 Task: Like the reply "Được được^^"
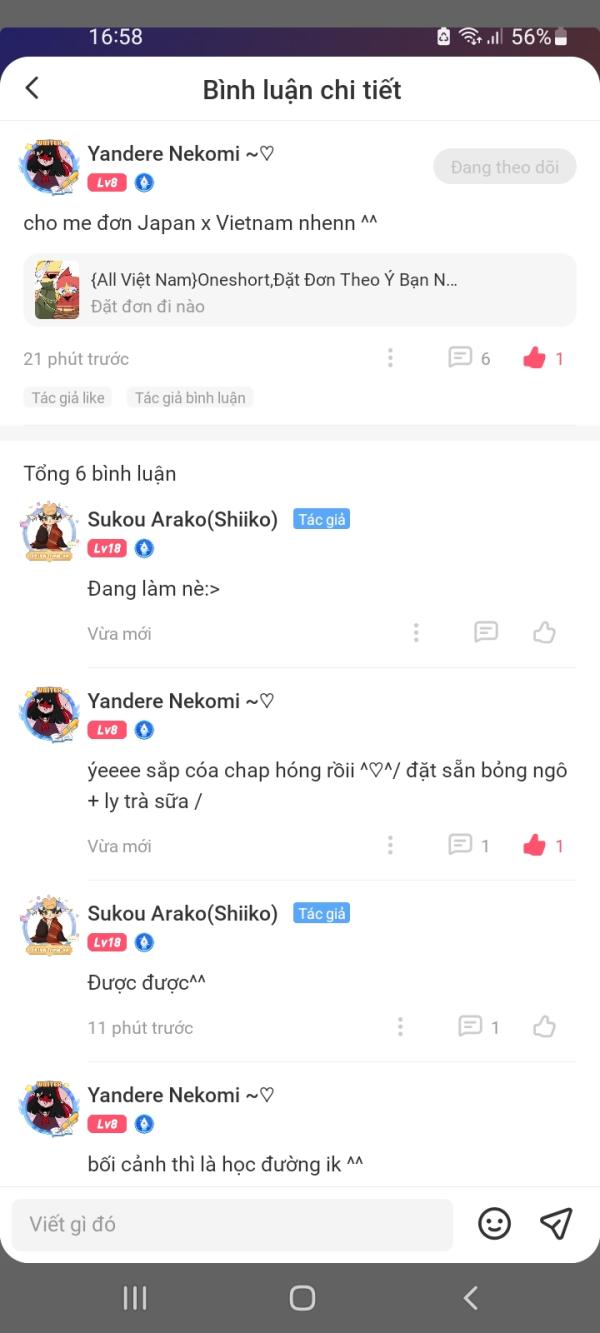tap(544, 1026)
